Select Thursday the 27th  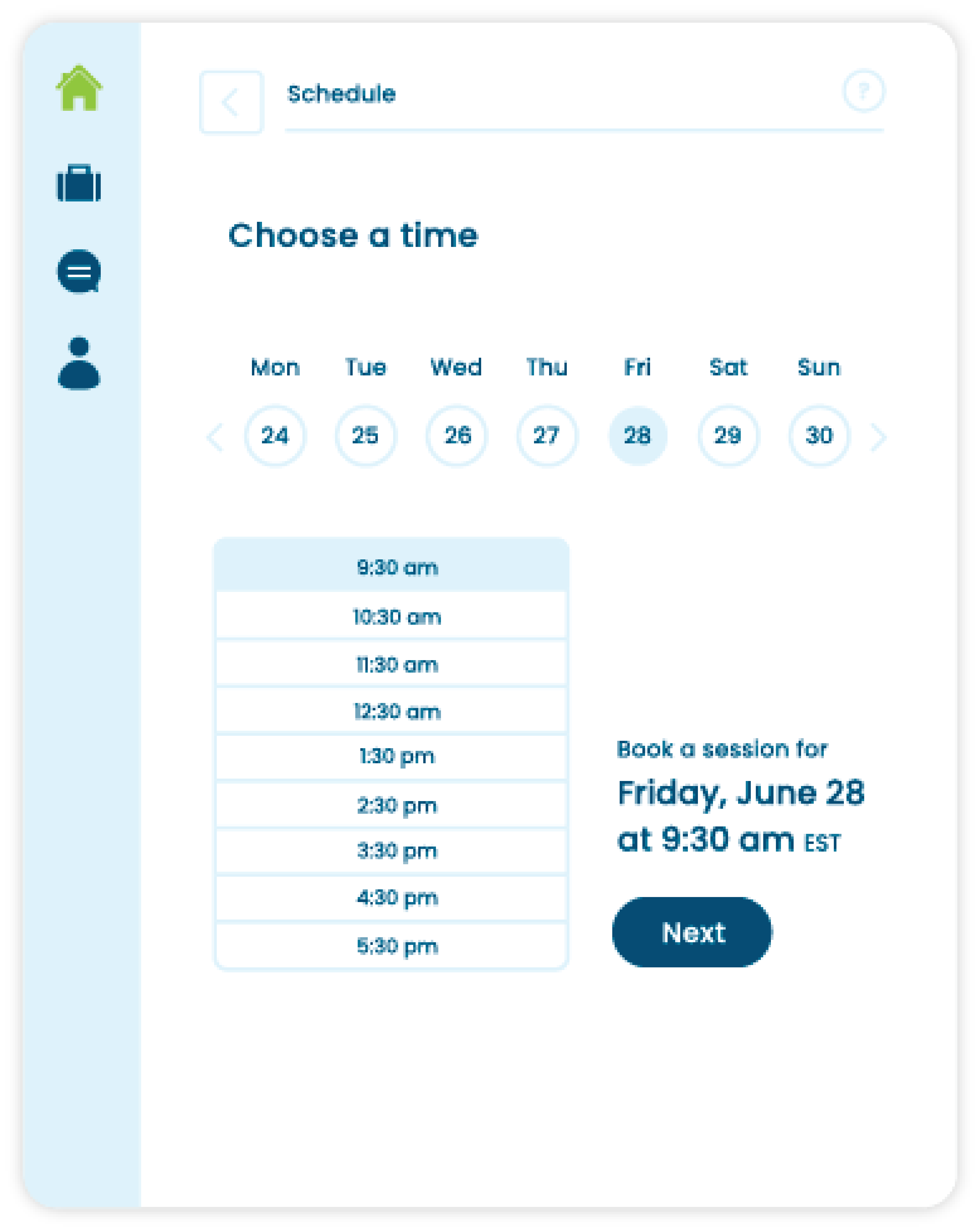[x=547, y=436]
